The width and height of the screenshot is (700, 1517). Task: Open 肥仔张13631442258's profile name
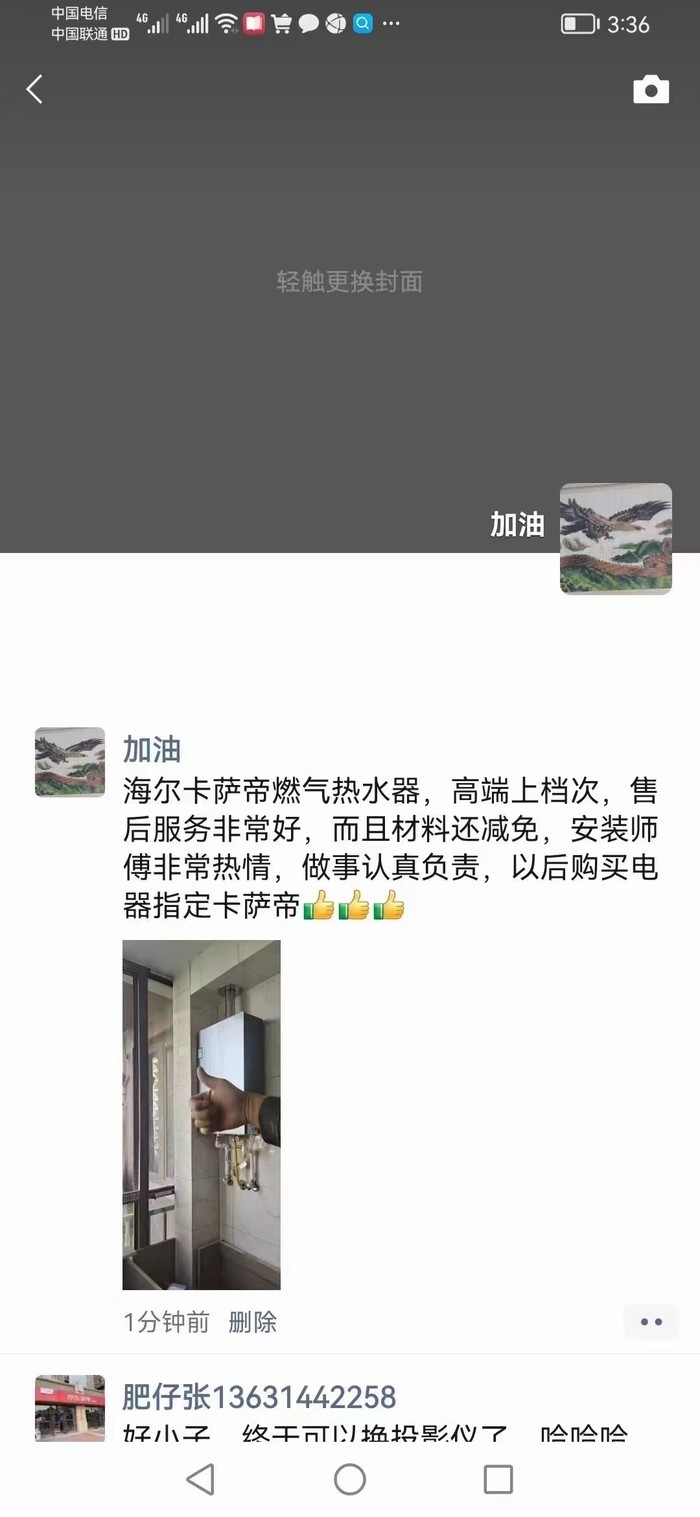259,1397
